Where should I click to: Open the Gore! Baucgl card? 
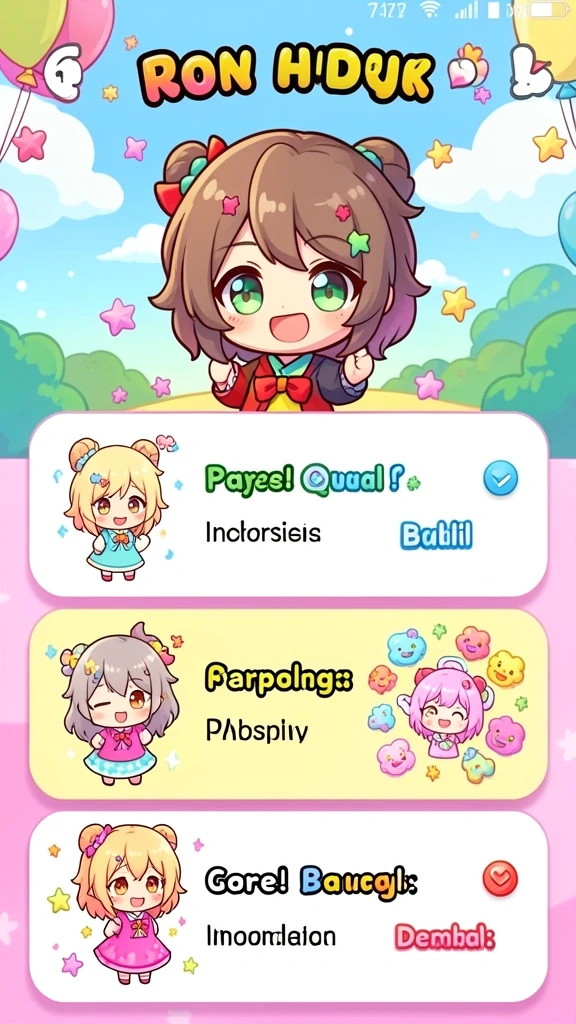[x=288, y=906]
